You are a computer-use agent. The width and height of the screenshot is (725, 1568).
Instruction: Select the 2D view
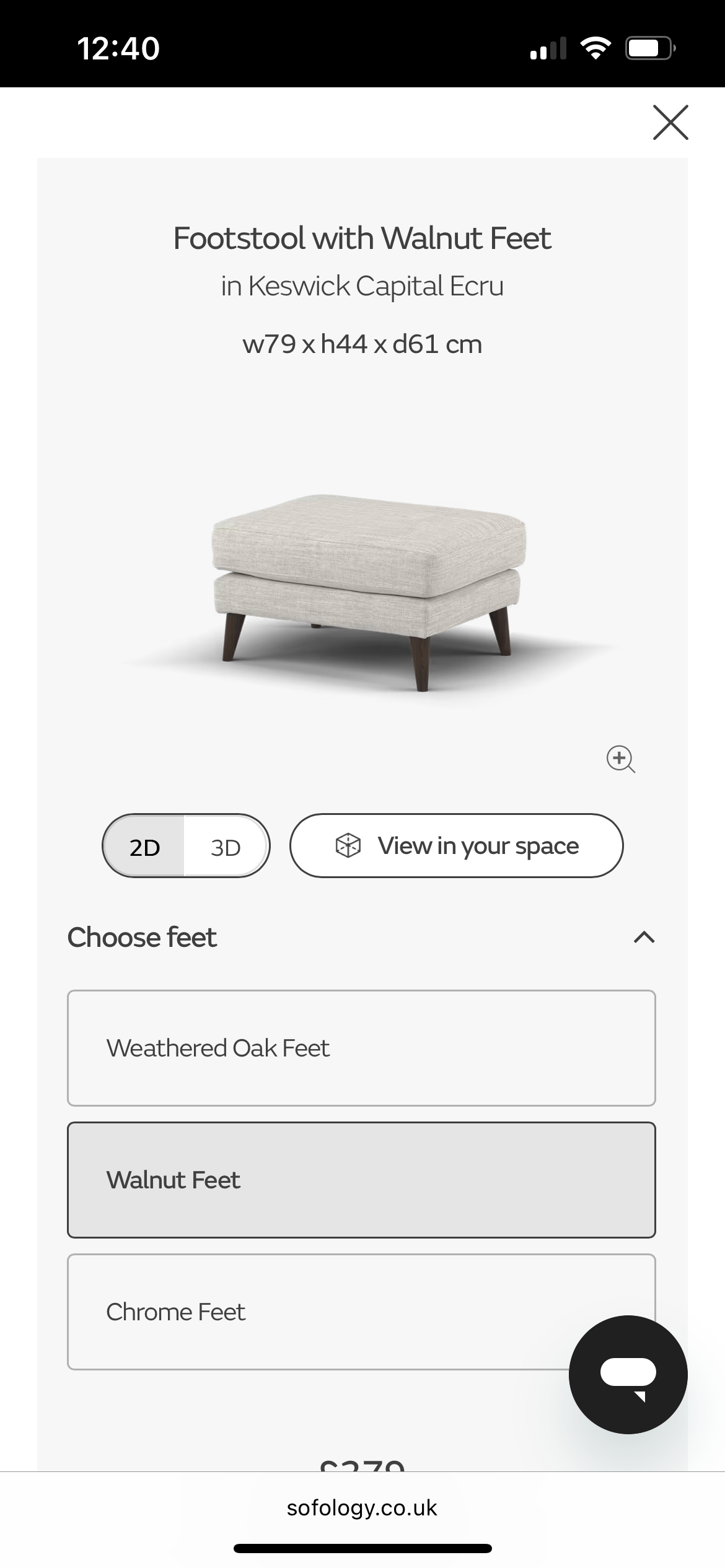point(144,847)
